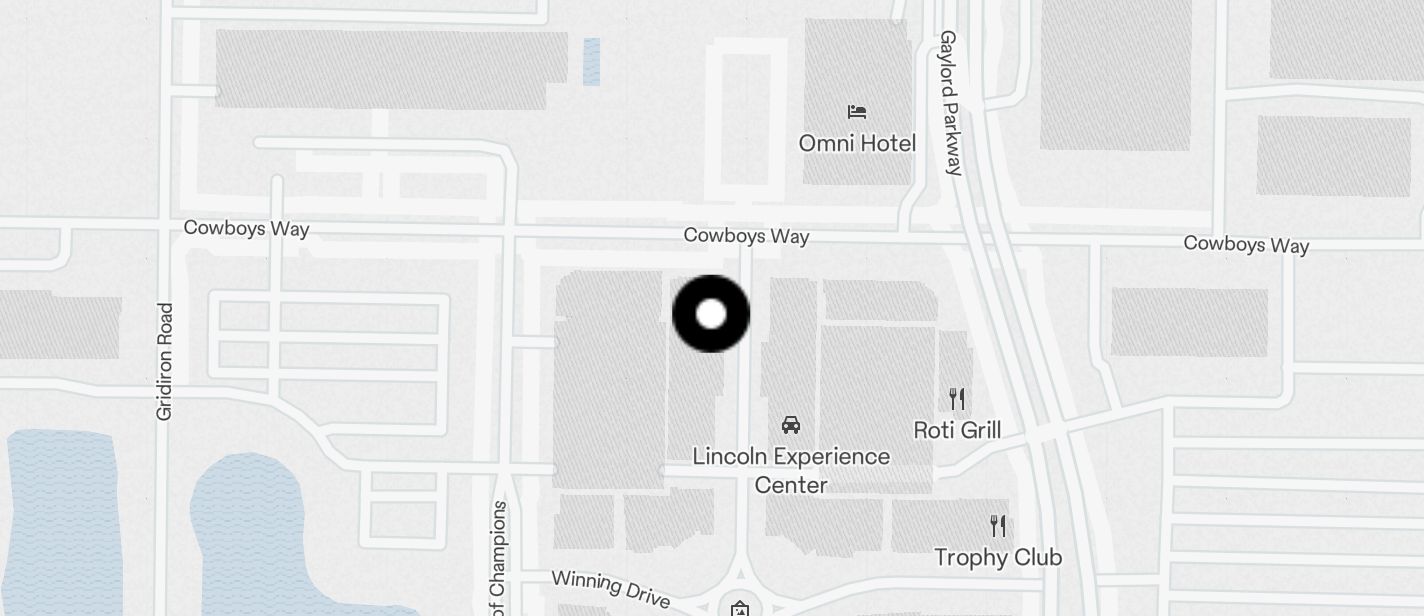1424x616 pixels.
Task: Tap the black location pin marker
Action: coord(711,314)
